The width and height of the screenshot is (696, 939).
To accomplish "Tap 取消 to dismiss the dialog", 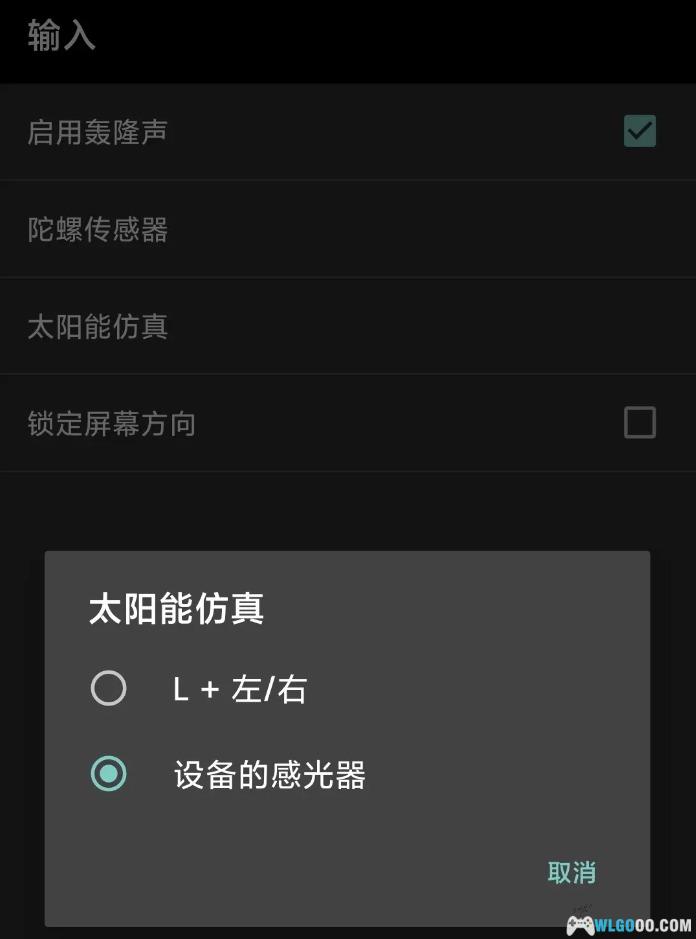I will click(x=571, y=872).
